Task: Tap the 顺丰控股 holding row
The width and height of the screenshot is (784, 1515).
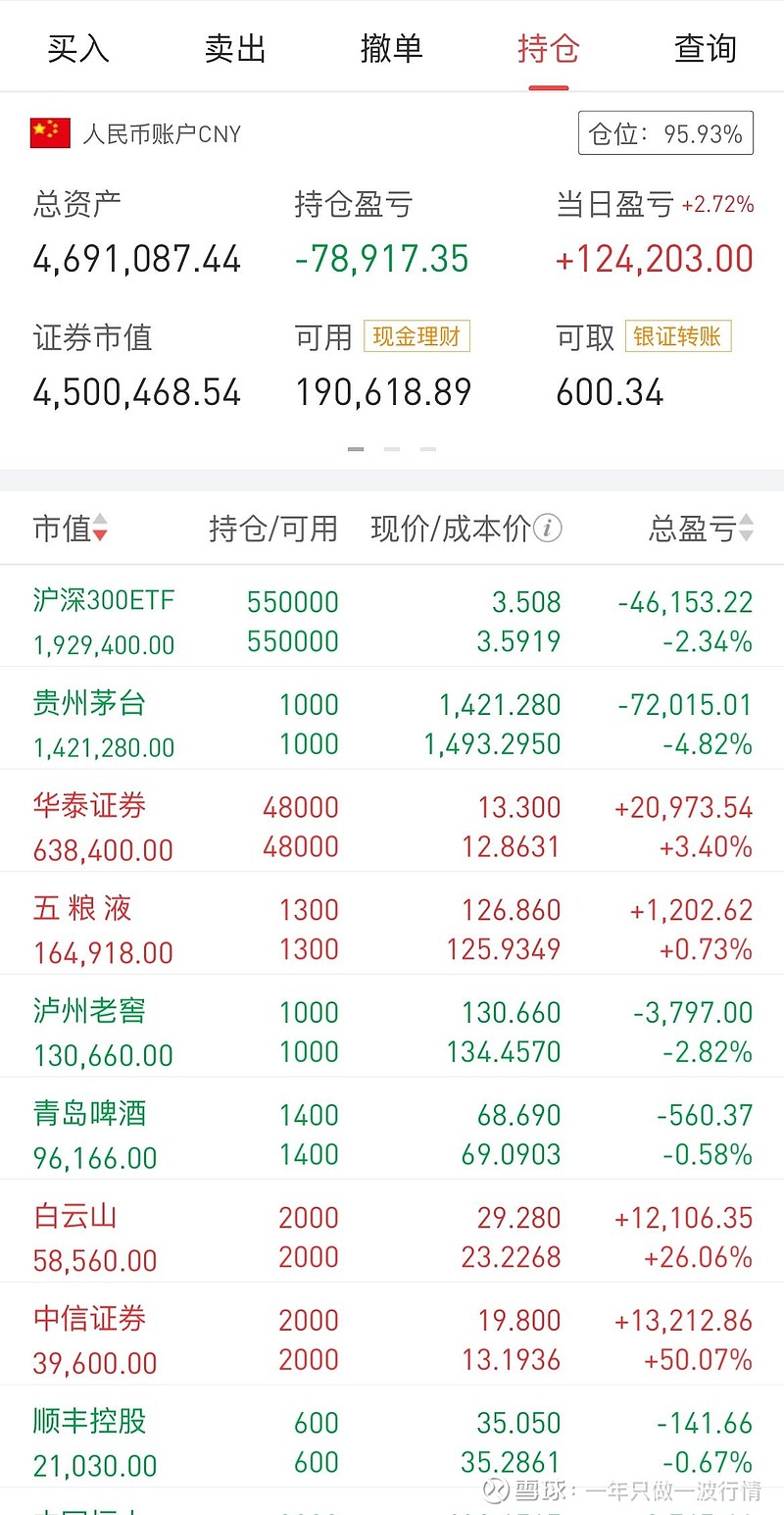Action: (x=392, y=1437)
